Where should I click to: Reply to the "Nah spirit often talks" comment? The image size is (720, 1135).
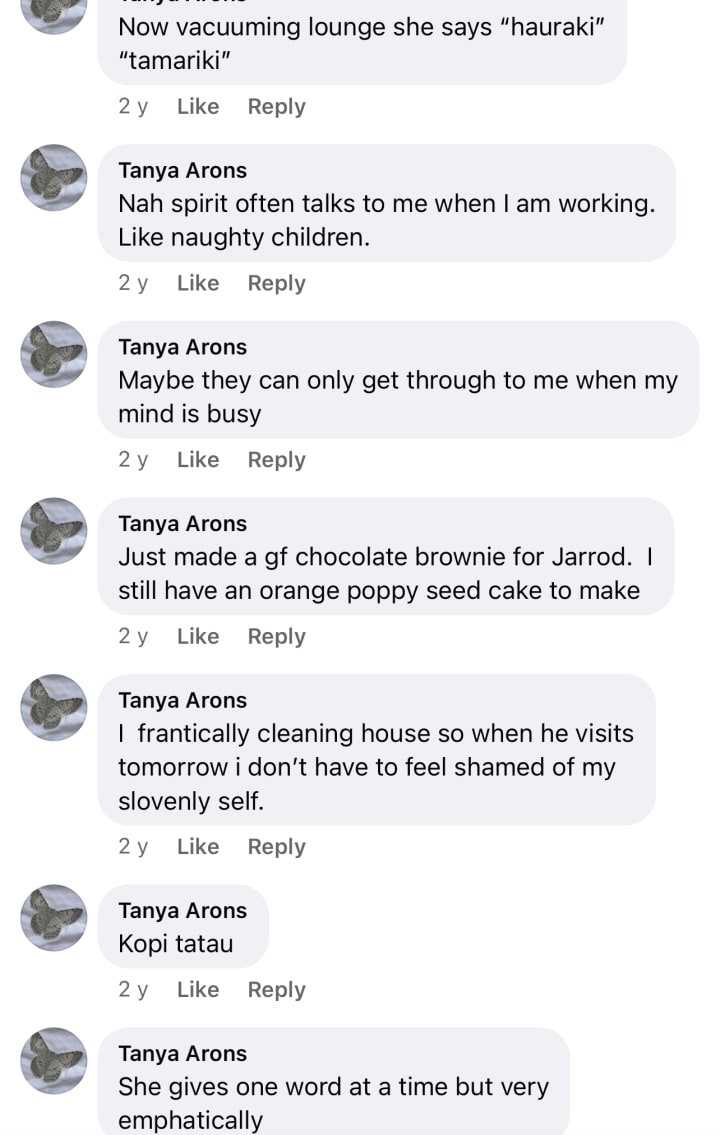pyautogui.click(x=276, y=284)
